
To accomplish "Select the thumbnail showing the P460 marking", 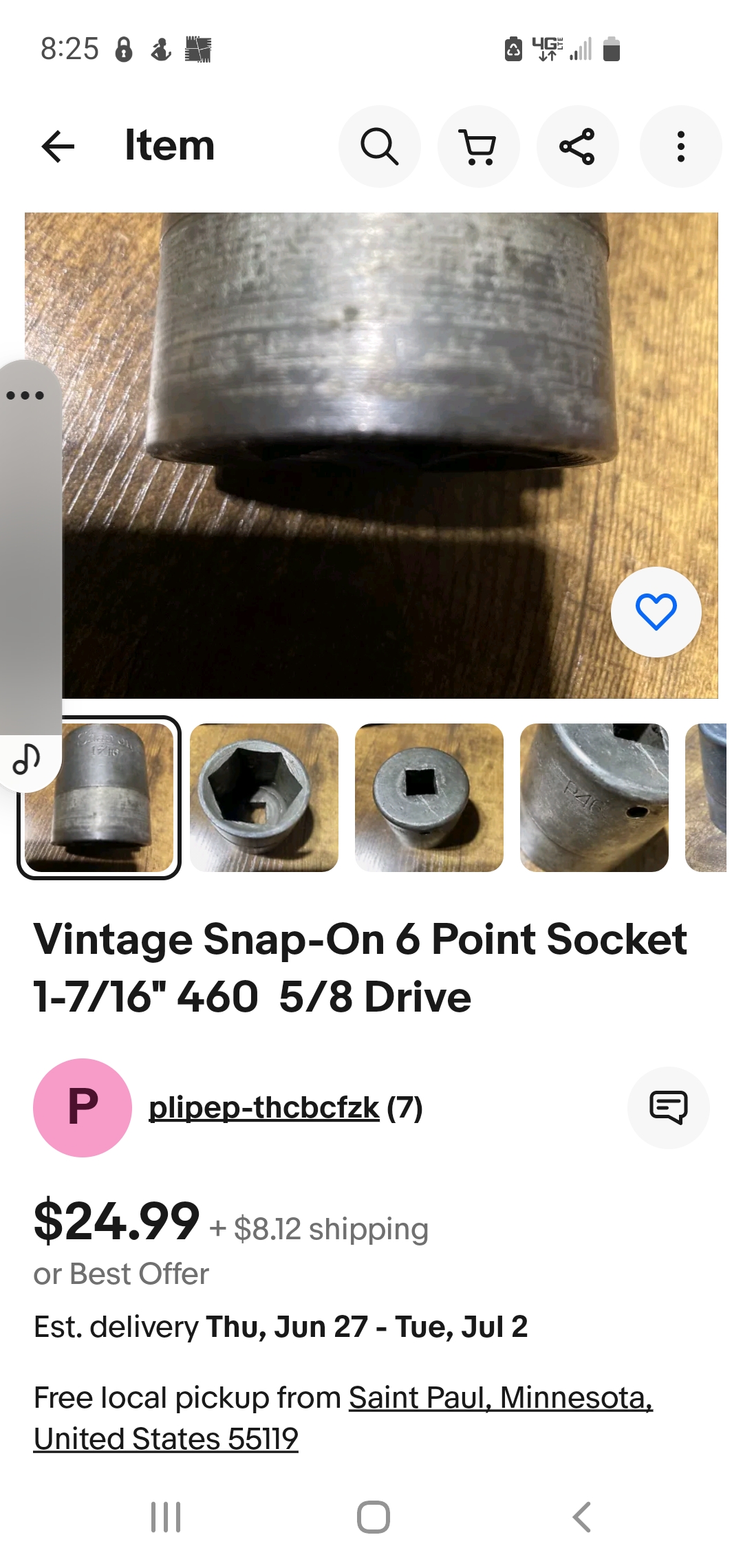I will pyautogui.click(x=594, y=797).
